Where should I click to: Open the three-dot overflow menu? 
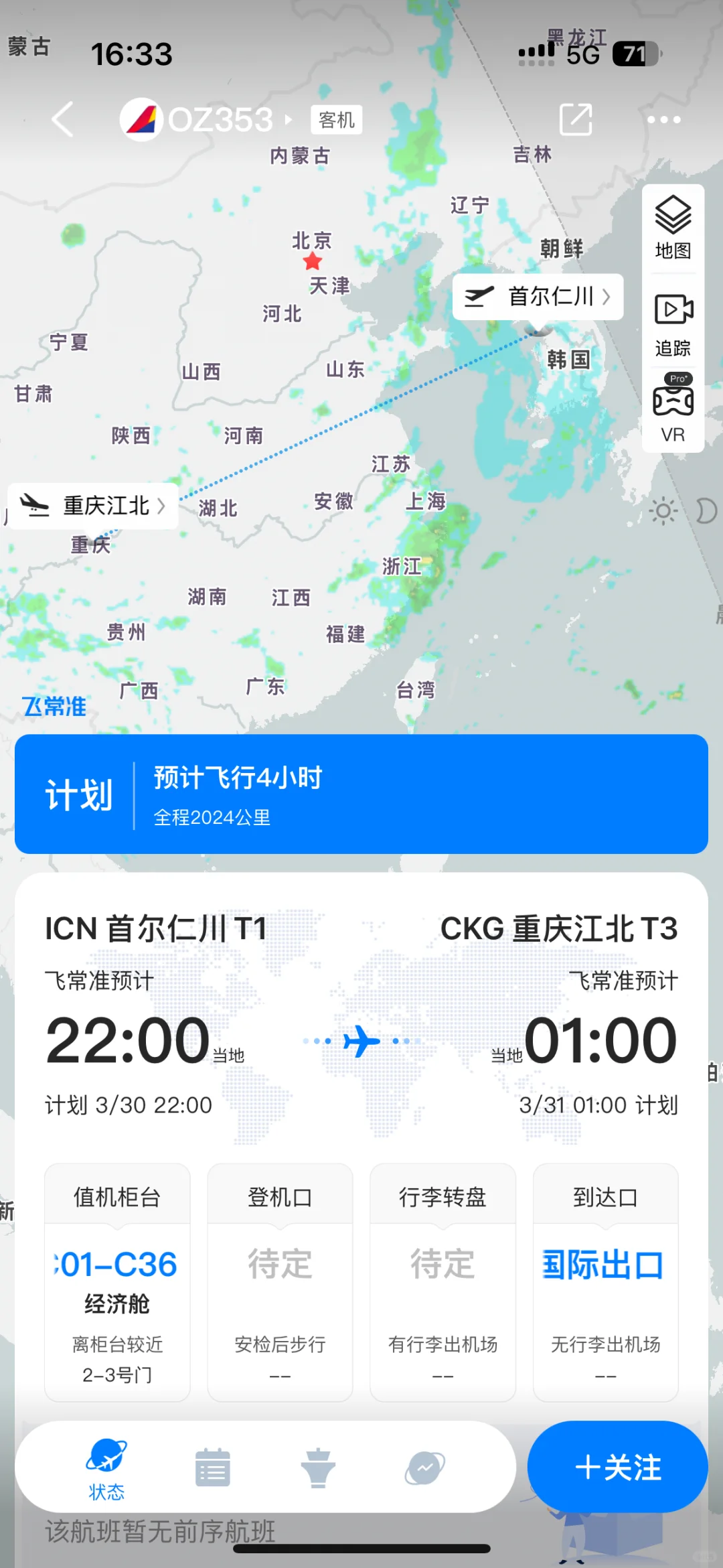[663, 120]
